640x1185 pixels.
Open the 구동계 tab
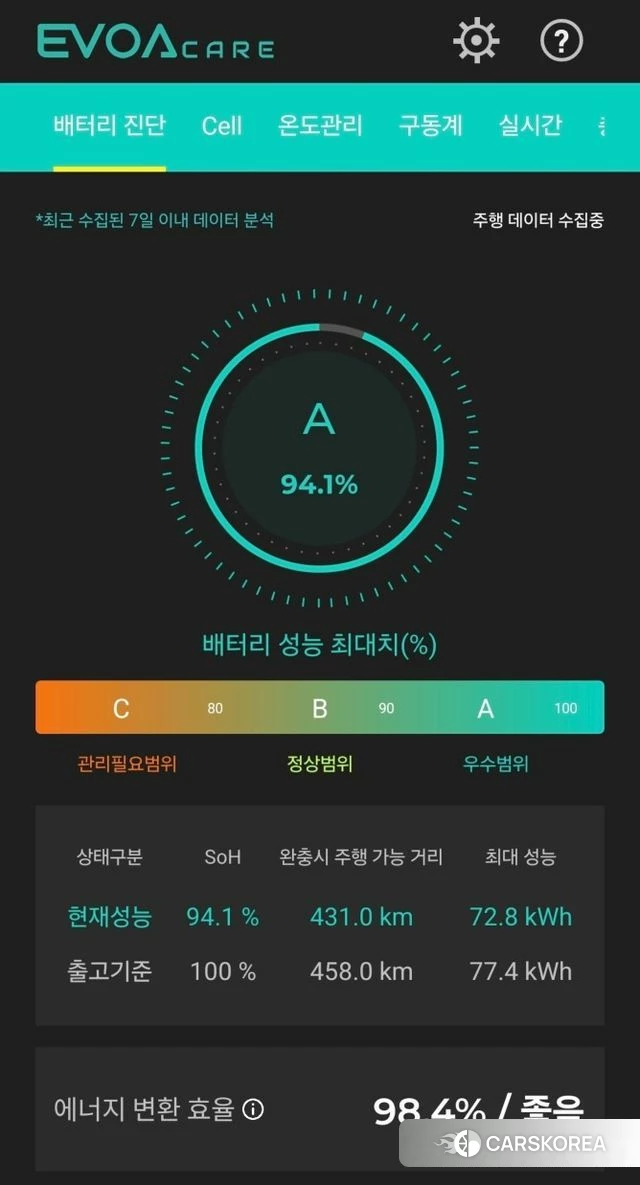point(431,126)
